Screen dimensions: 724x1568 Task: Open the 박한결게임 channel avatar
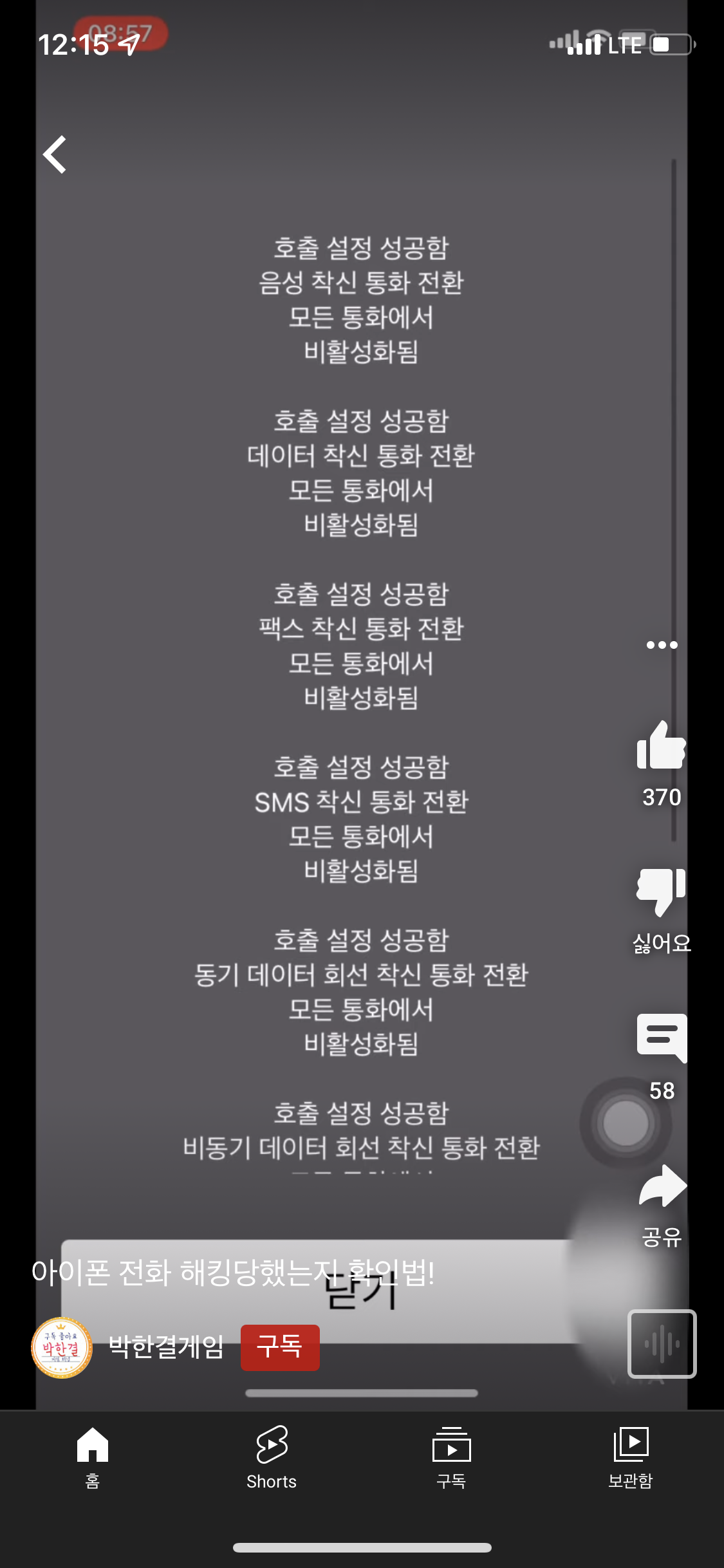point(62,1347)
